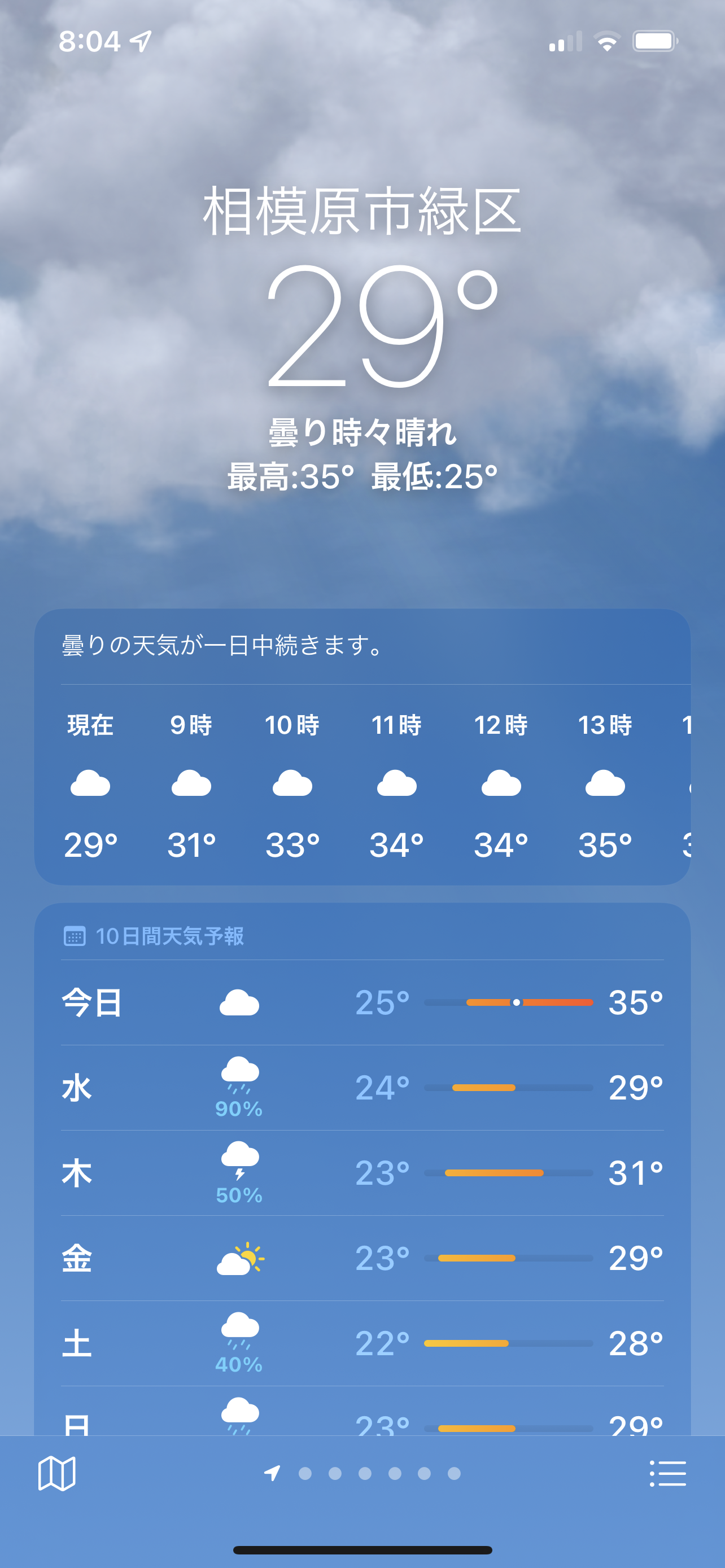The image size is (725, 1568).
Task: Tap the location arrow in status bar
Action: (x=140, y=40)
